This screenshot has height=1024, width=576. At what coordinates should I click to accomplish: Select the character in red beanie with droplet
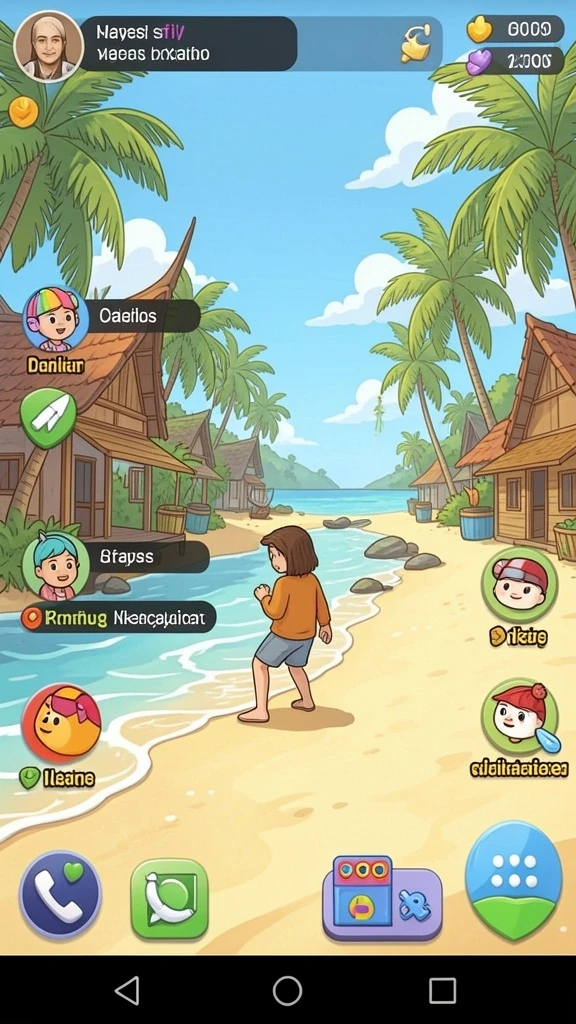click(x=519, y=716)
